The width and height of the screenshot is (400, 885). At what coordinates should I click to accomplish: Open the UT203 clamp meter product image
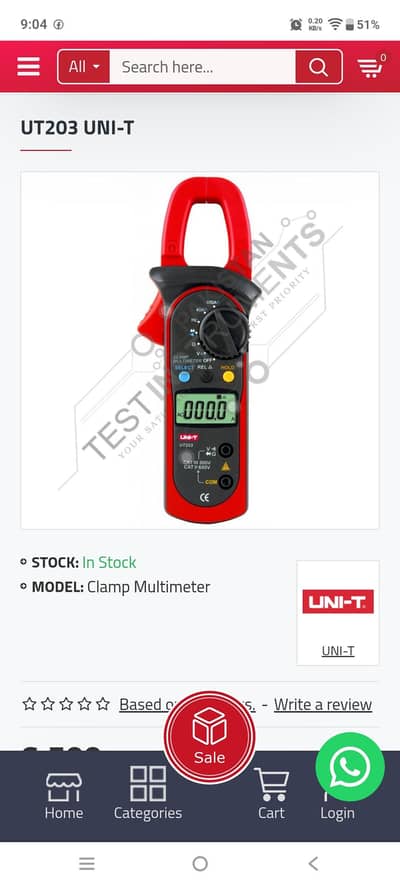point(200,350)
